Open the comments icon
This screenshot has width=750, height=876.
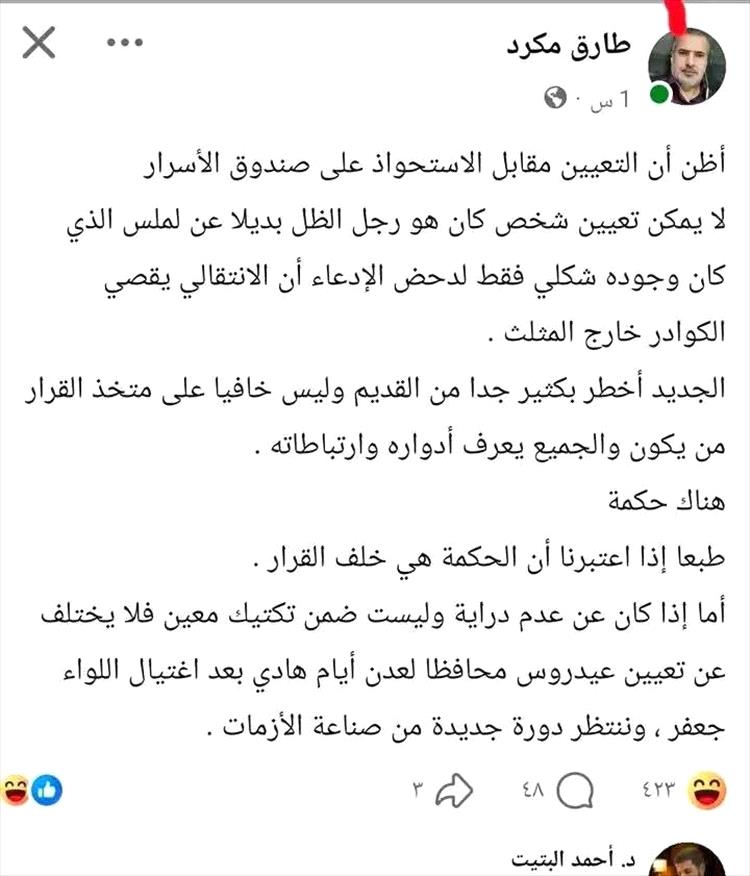[x=573, y=792]
